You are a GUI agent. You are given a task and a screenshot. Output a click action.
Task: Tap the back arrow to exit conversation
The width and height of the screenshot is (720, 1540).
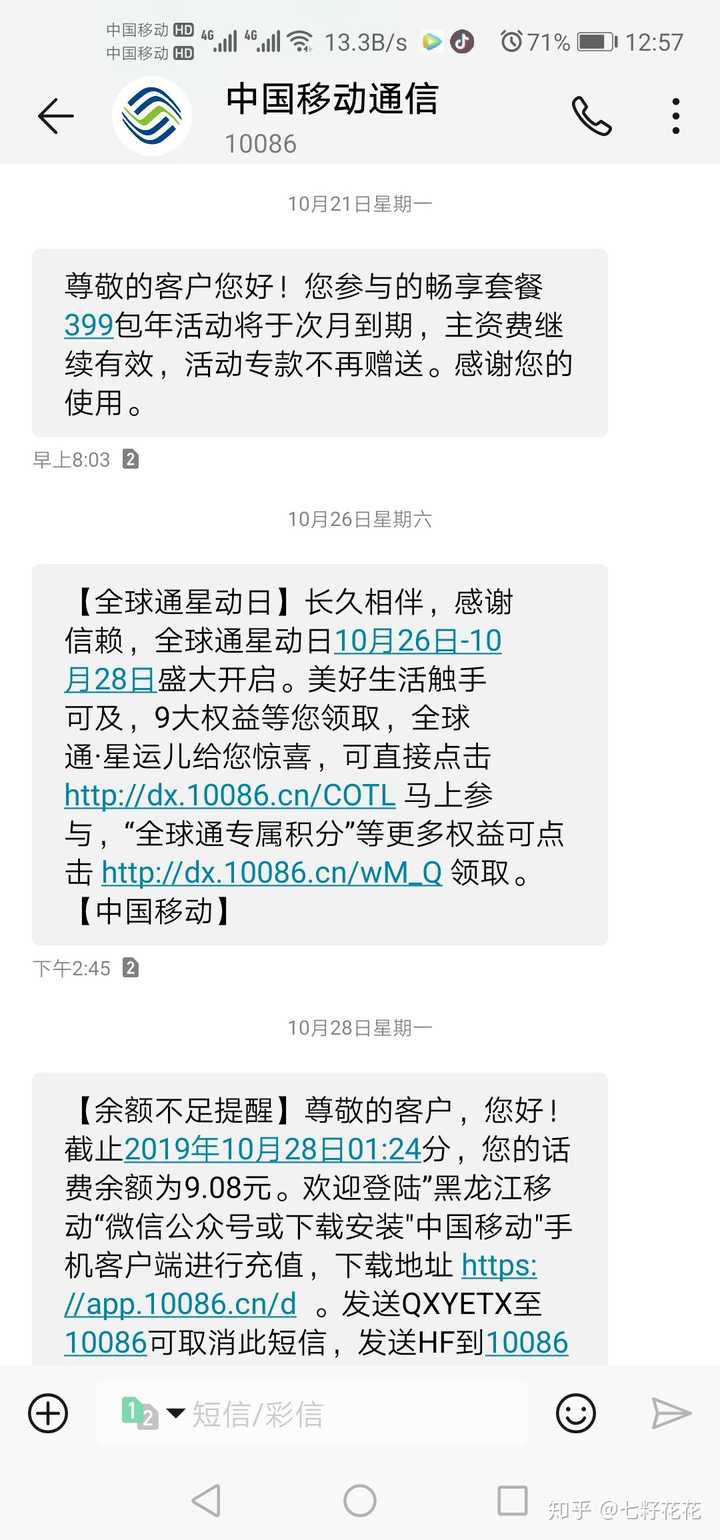[x=56, y=115]
